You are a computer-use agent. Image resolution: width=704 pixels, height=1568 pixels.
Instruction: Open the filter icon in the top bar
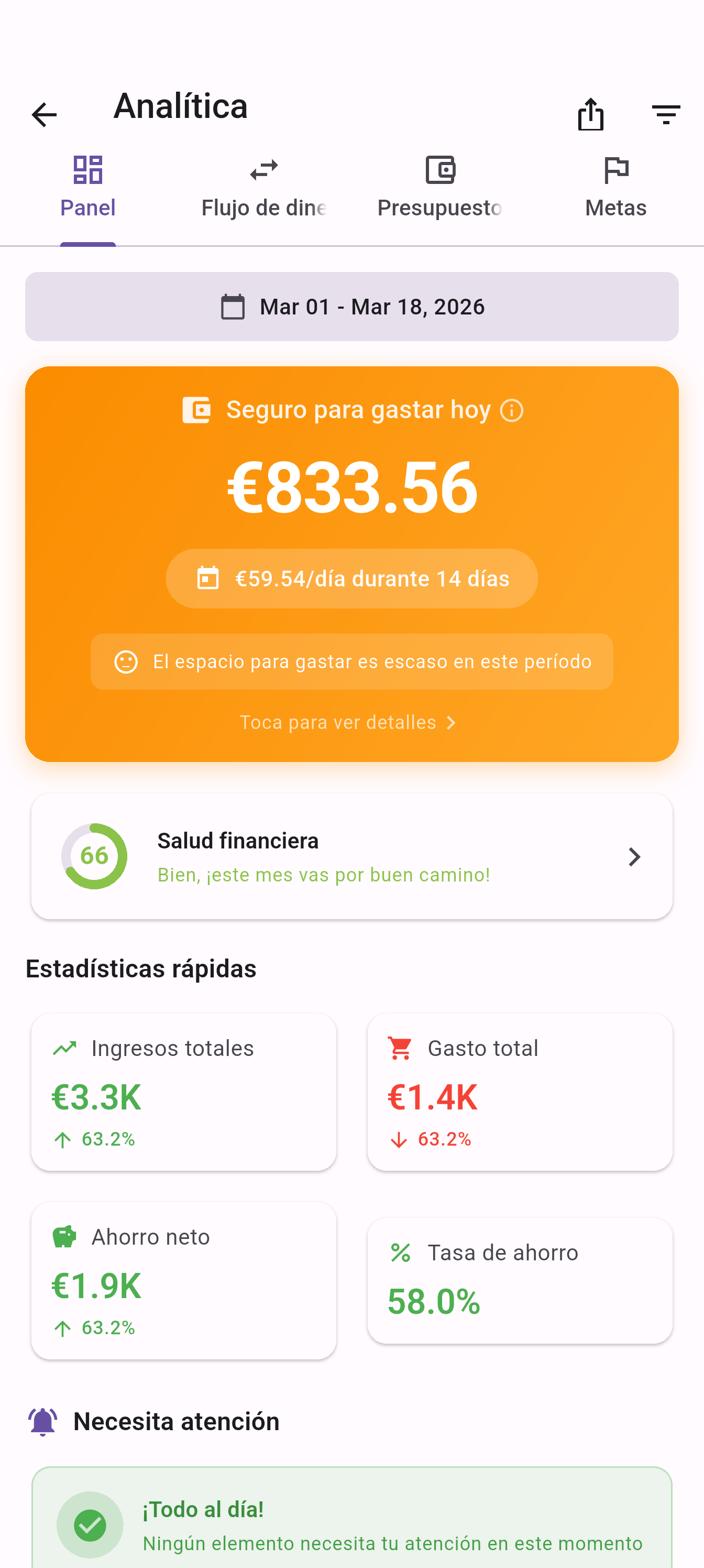pyautogui.click(x=666, y=114)
